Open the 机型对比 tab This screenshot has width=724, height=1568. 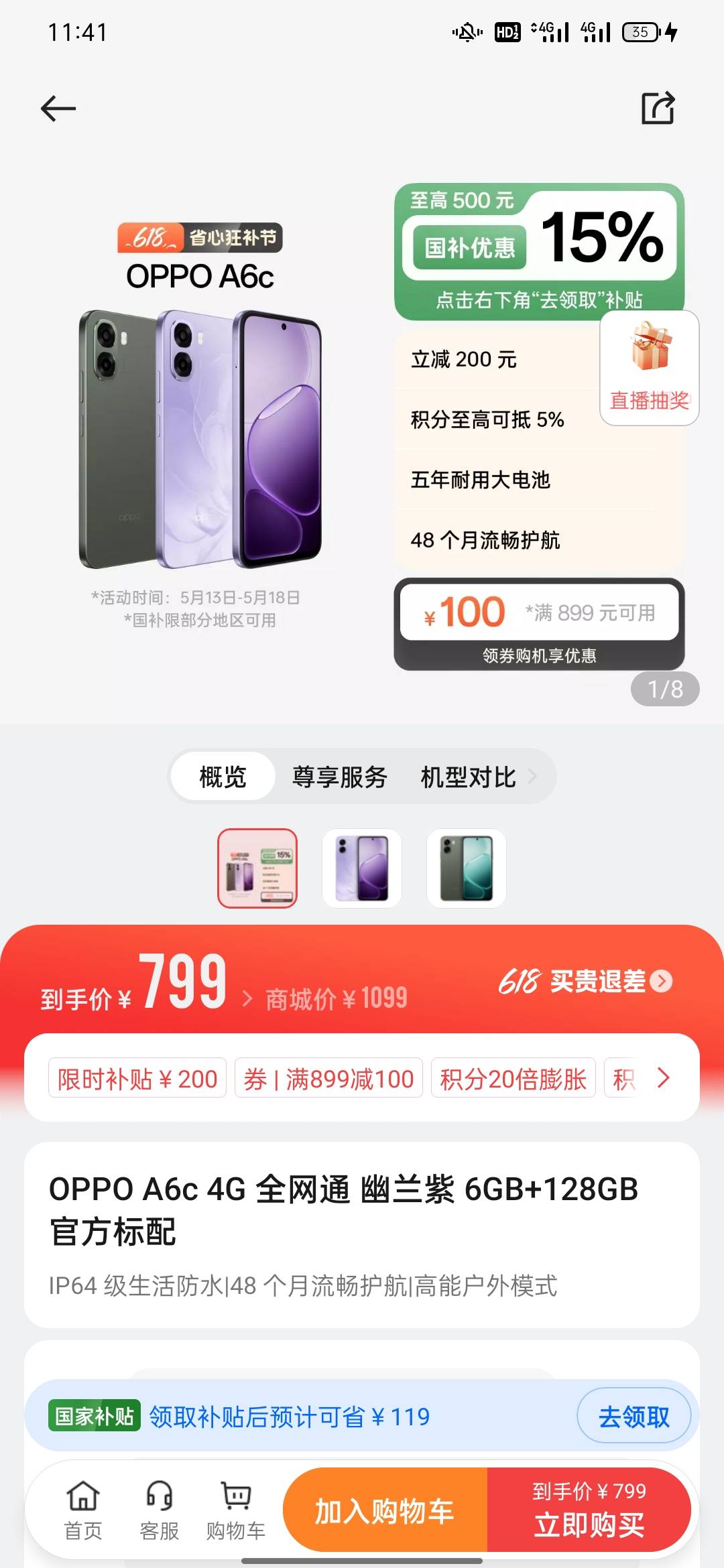pyautogui.click(x=469, y=777)
